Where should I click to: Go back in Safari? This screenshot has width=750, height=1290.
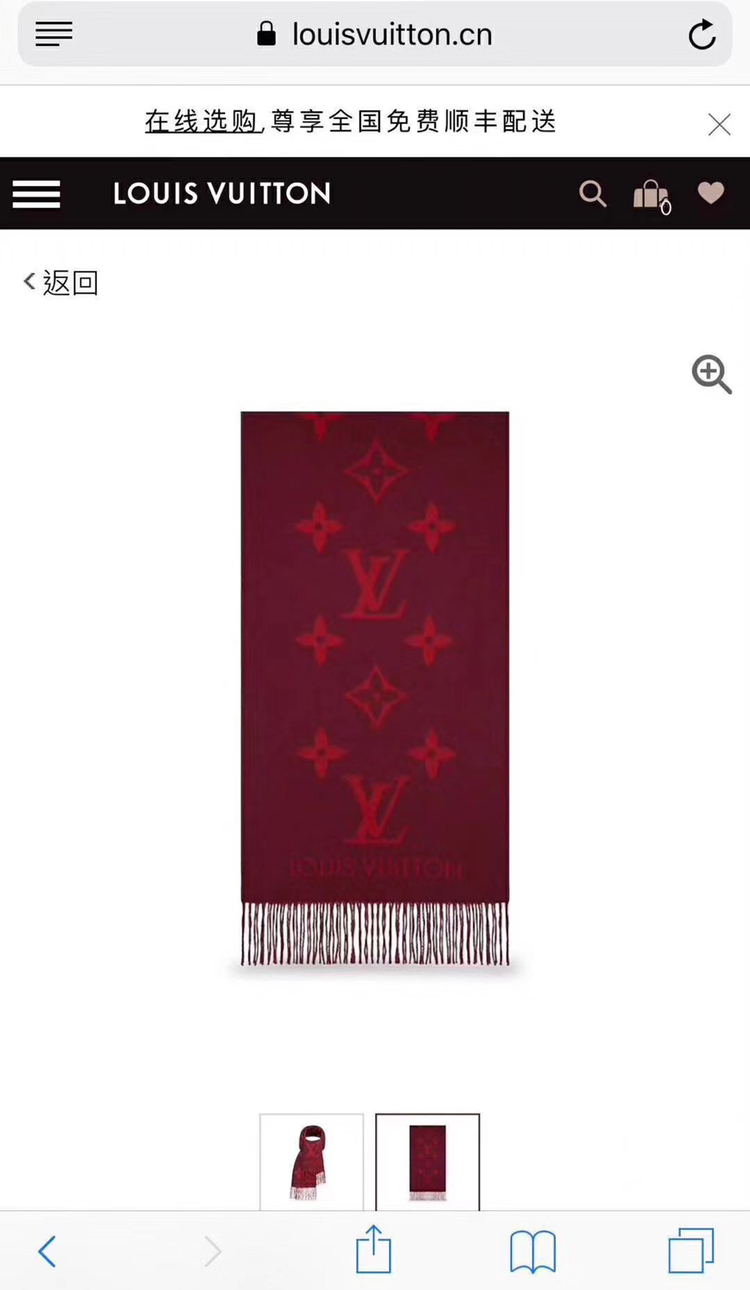(x=47, y=1251)
